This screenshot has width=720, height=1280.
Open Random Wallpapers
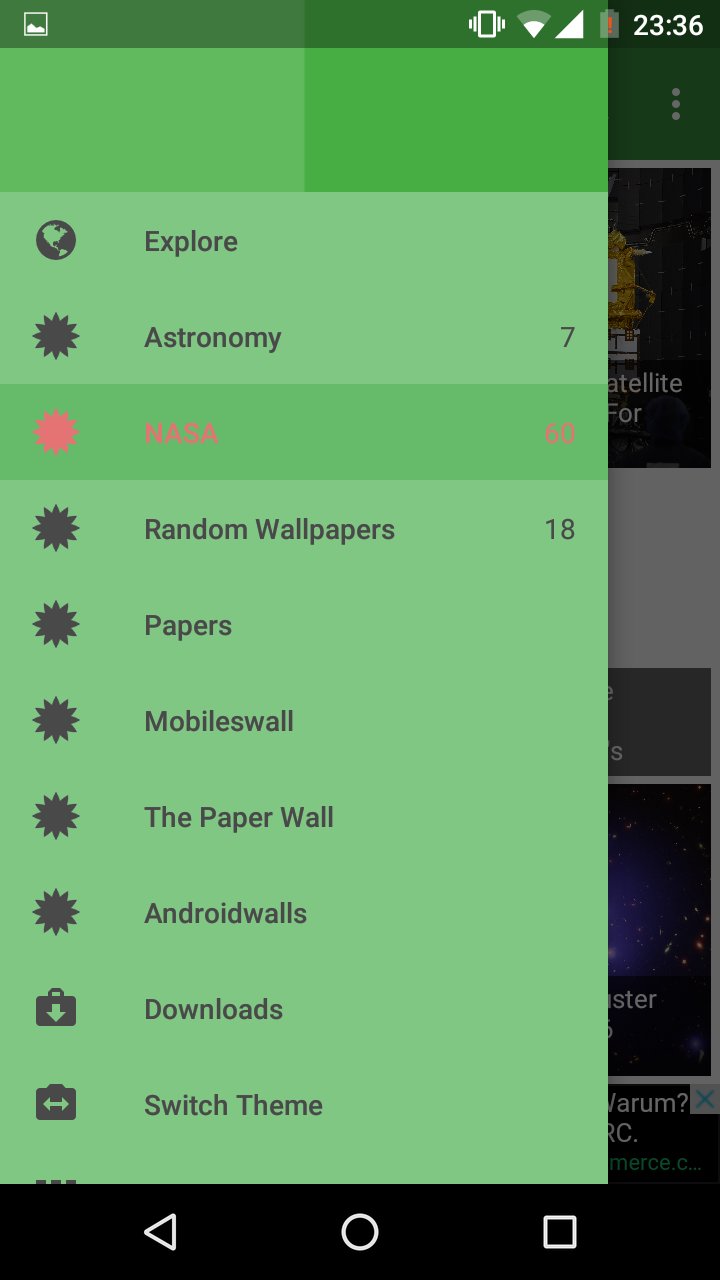(x=304, y=528)
